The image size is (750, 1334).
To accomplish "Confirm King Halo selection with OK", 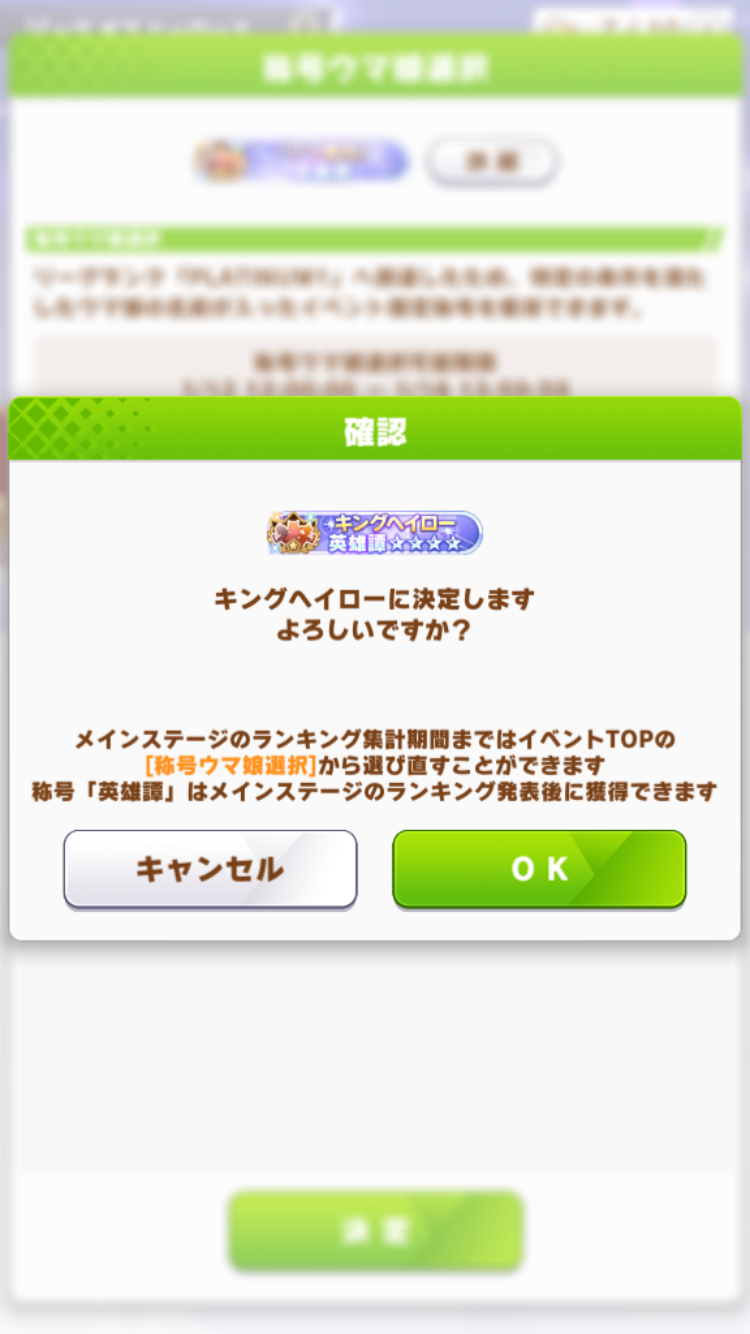I will click(x=539, y=868).
